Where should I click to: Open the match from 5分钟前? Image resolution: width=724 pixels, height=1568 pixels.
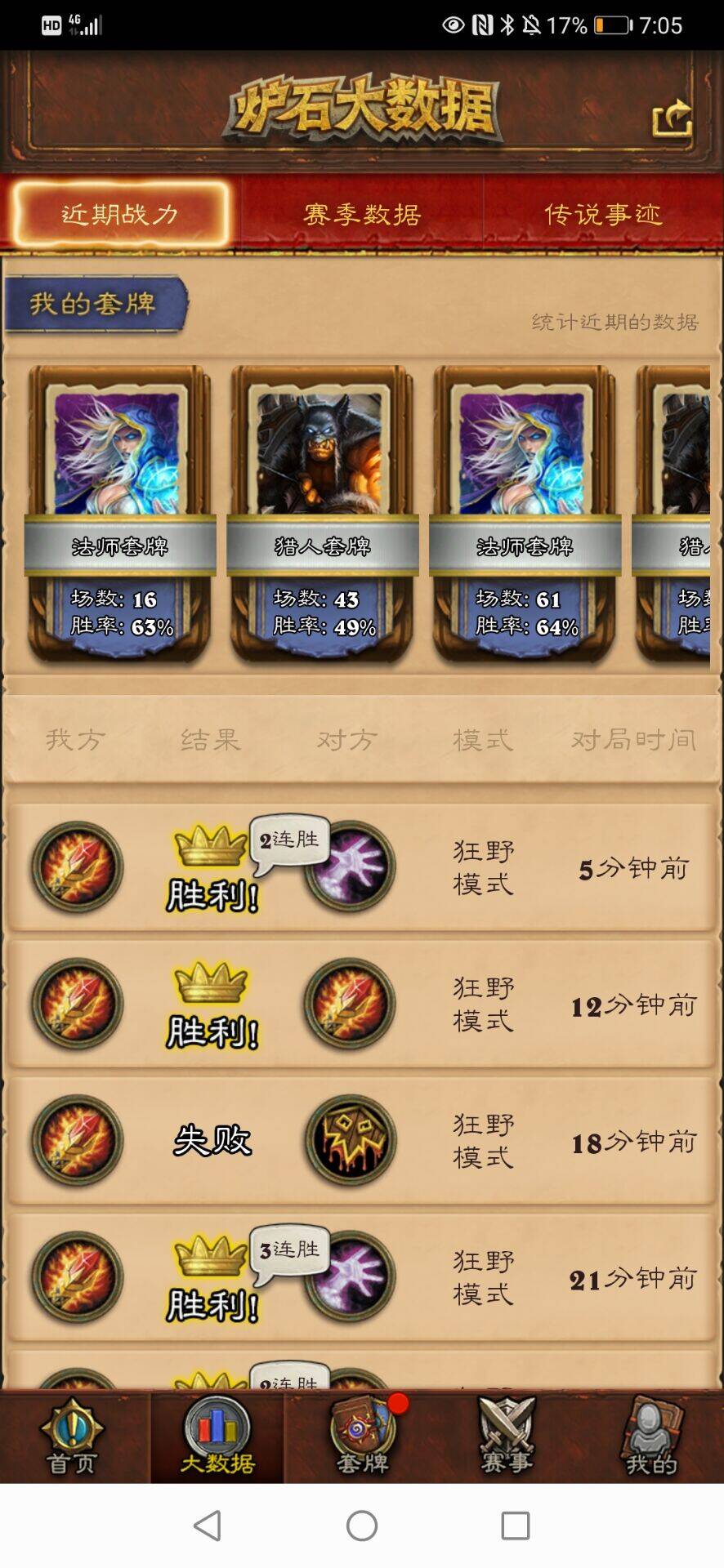pyautogui.click(x=362, y=867)
